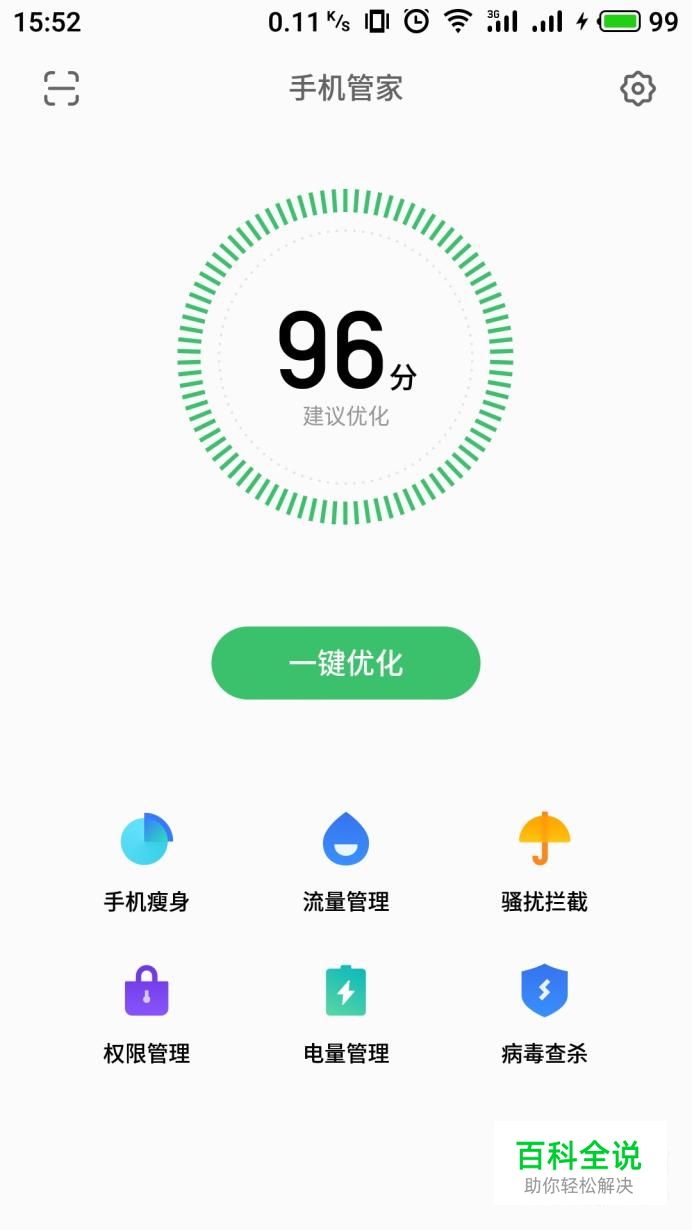This screenshot has height=1230, width=692.
Task: Open 病毒查杀 virus scan
Action: point(544,1014)
